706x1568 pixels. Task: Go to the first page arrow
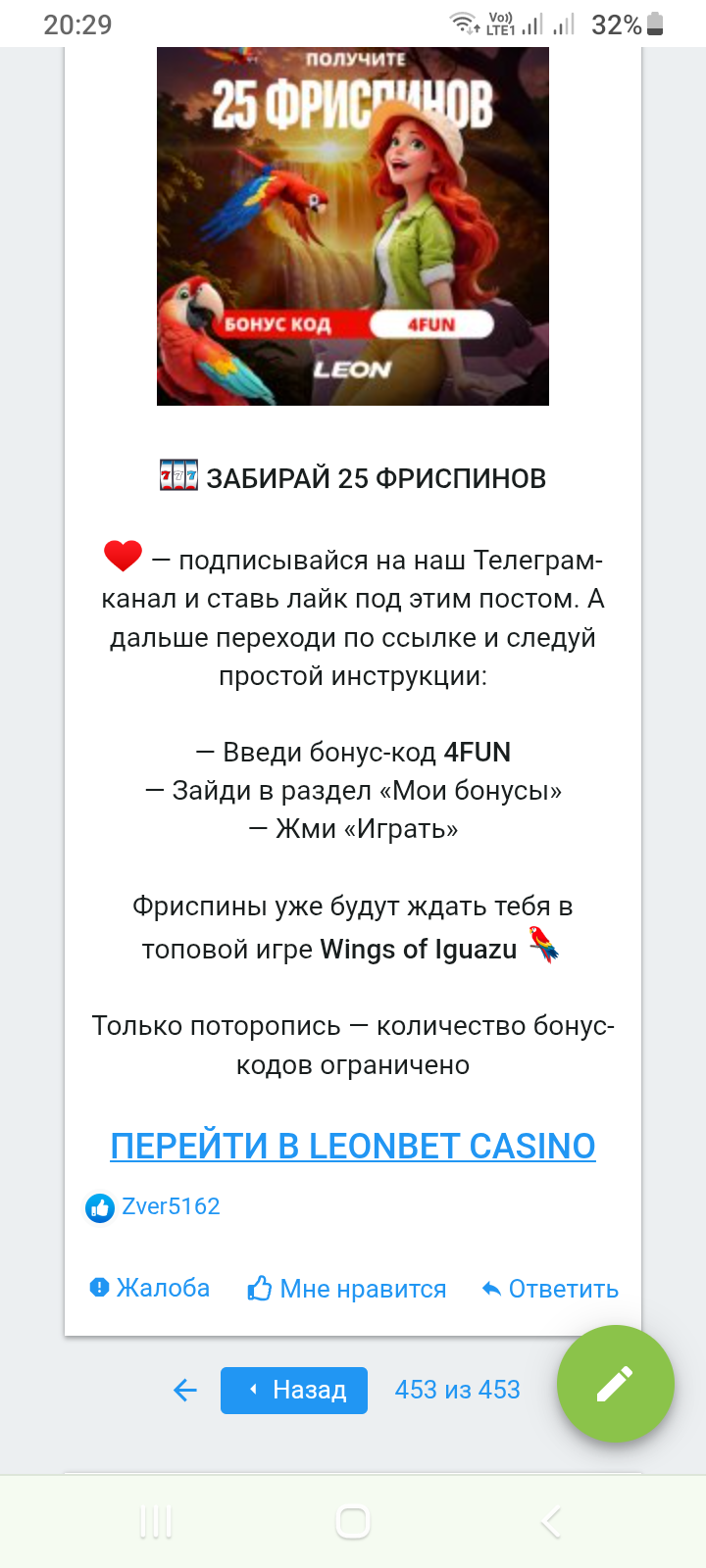184,1390
